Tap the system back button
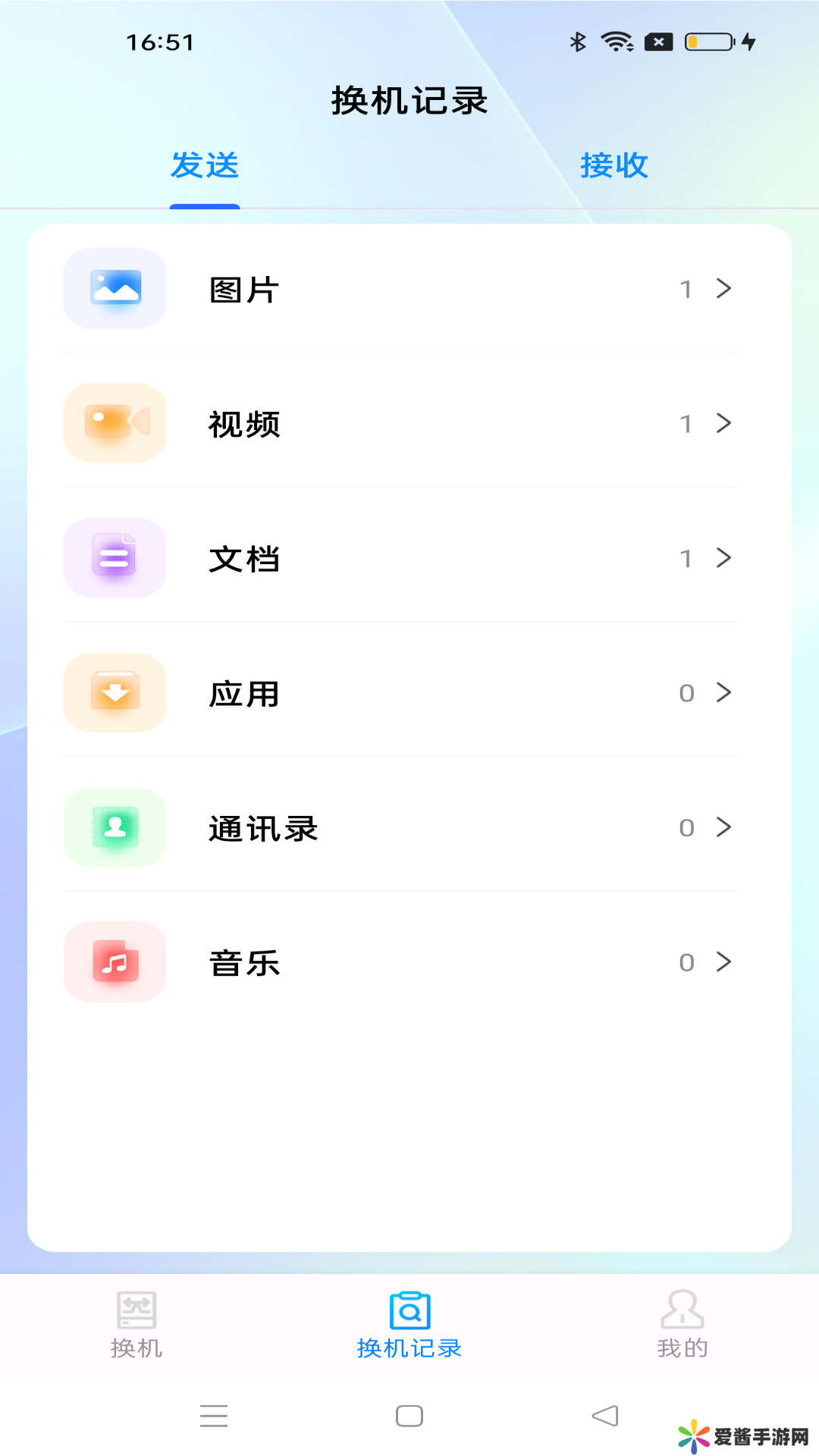Viewport: 819px width, 1456px height. [605, 1416]
